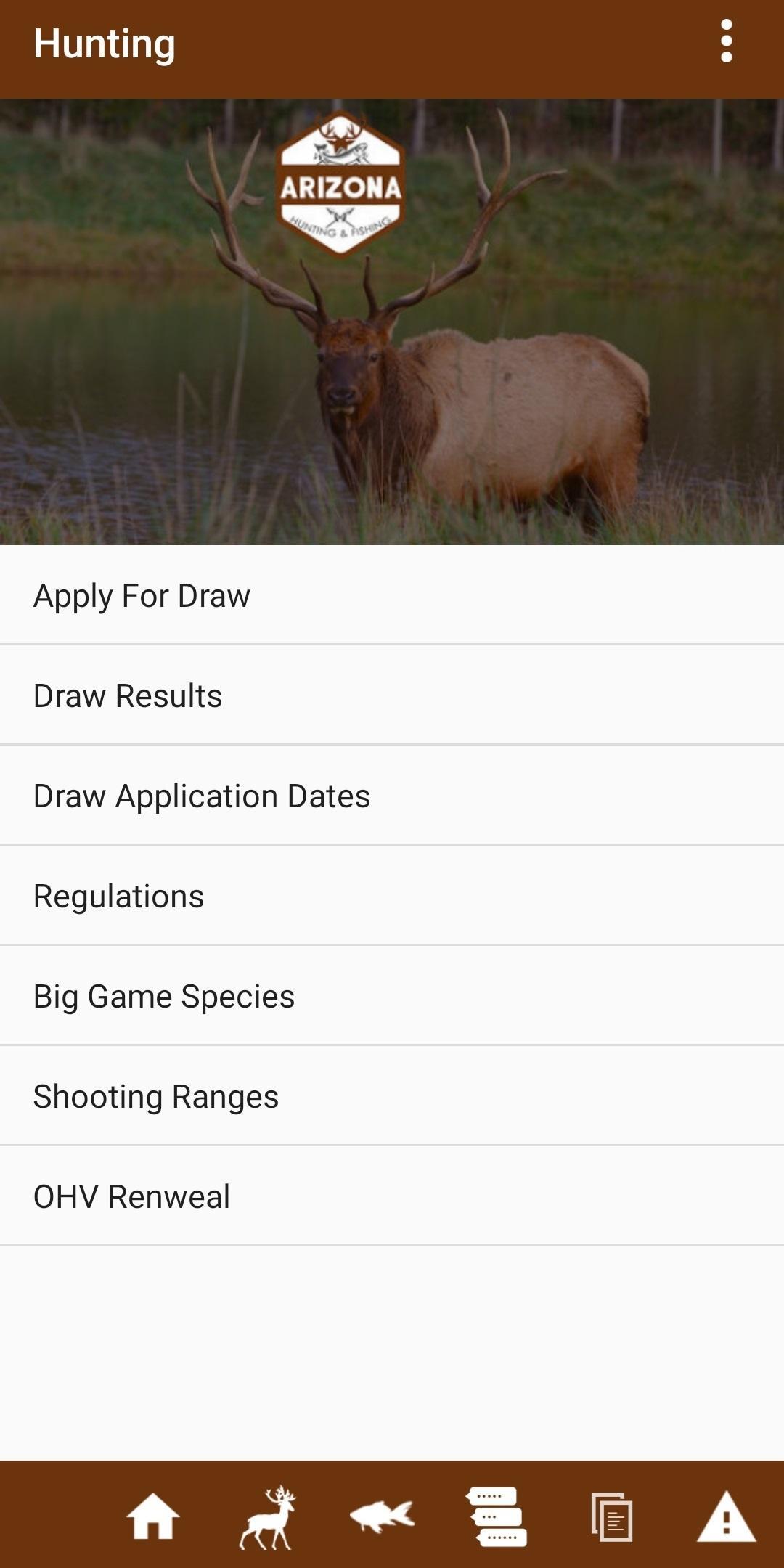Switch to the fishing tab
The image size is (784, 1568).
[382, 1516]
